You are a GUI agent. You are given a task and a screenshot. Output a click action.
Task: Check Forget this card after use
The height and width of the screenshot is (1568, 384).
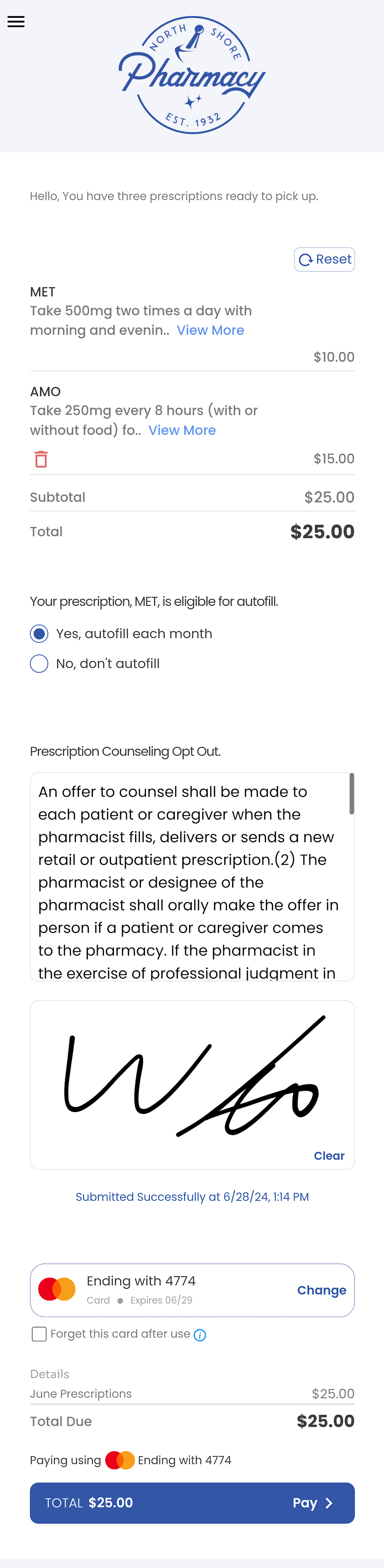39,1334
